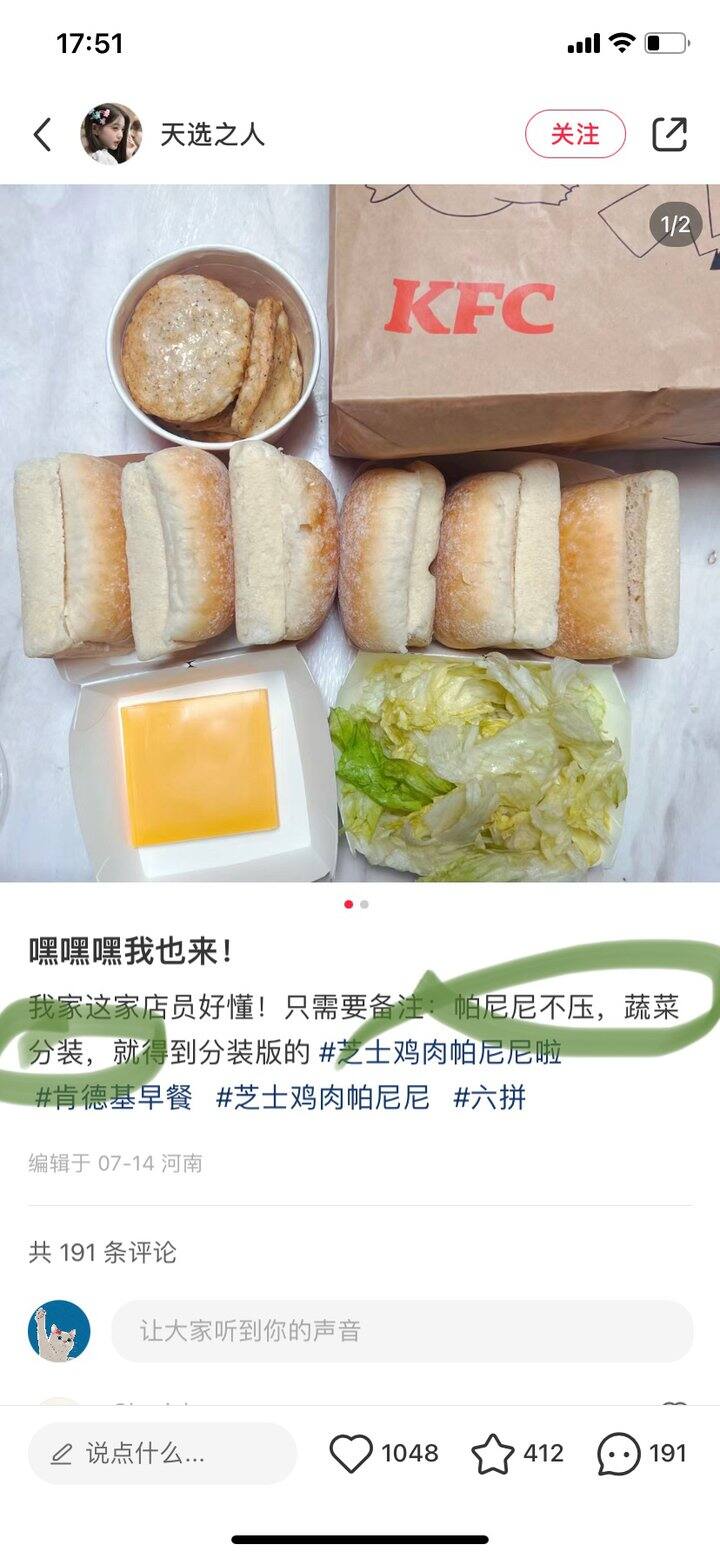Open 天选之人's profile avatar
The image size is (720, 1558).
pyautogui.click(x=111, y=134)
